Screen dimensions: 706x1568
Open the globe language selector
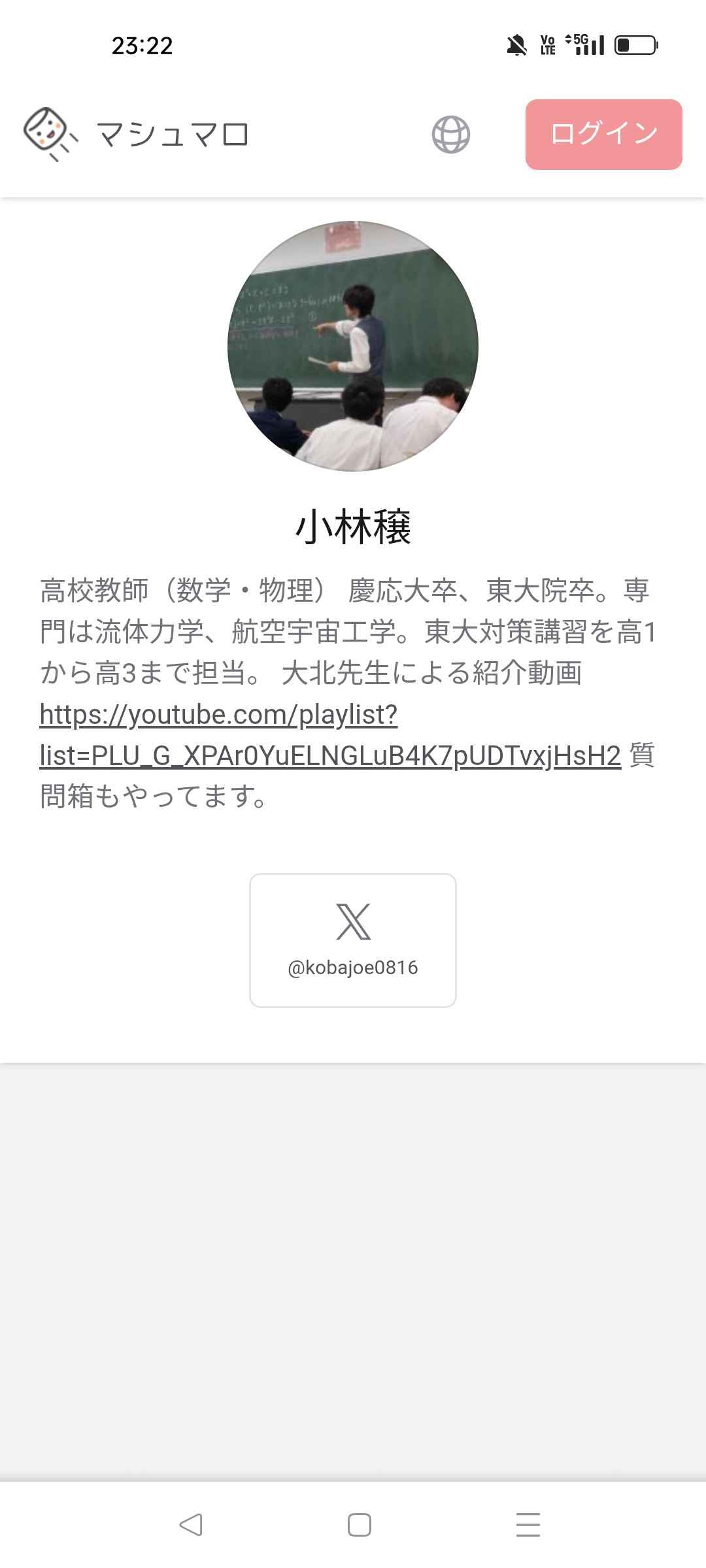pyautogui.click(x=450, y=135)
